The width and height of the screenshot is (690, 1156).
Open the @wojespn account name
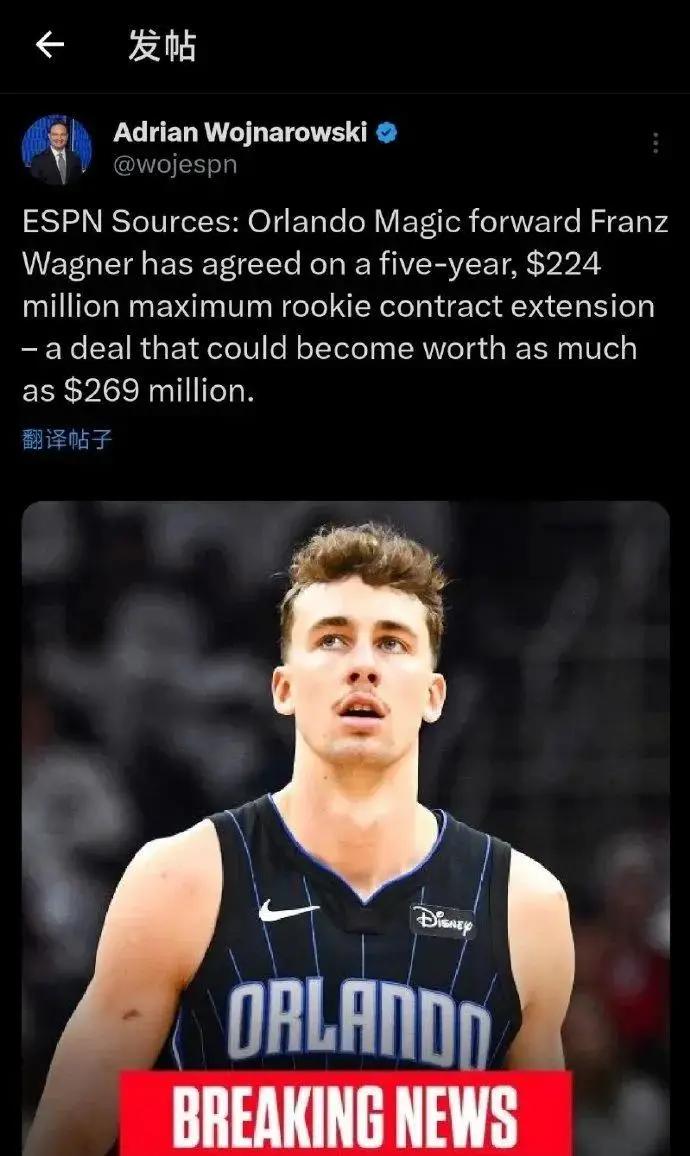[175, 165]
